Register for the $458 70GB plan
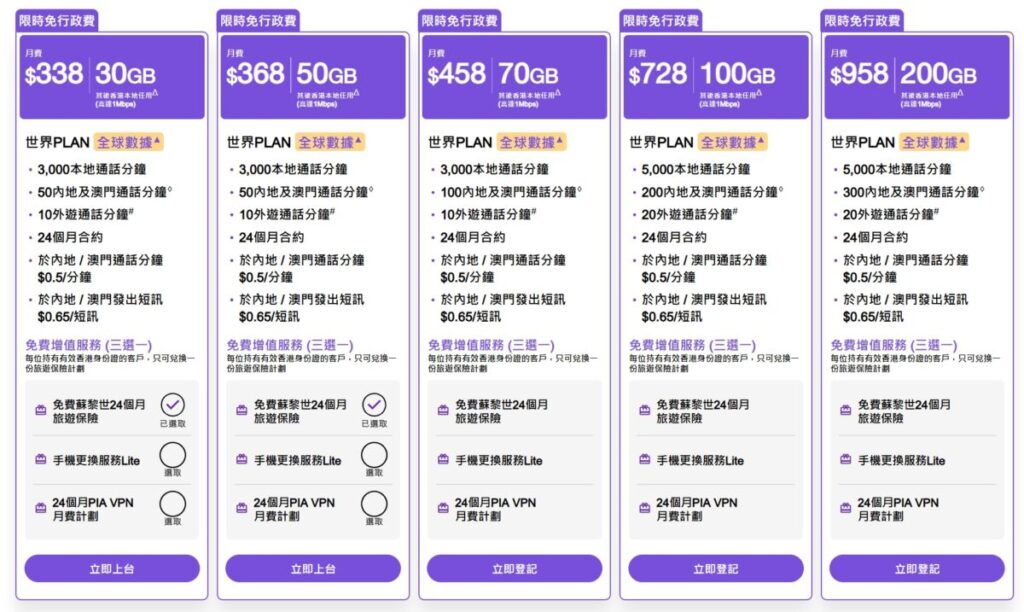The width and height of the screenshot is (1024, 612). (x=514, y=568)
